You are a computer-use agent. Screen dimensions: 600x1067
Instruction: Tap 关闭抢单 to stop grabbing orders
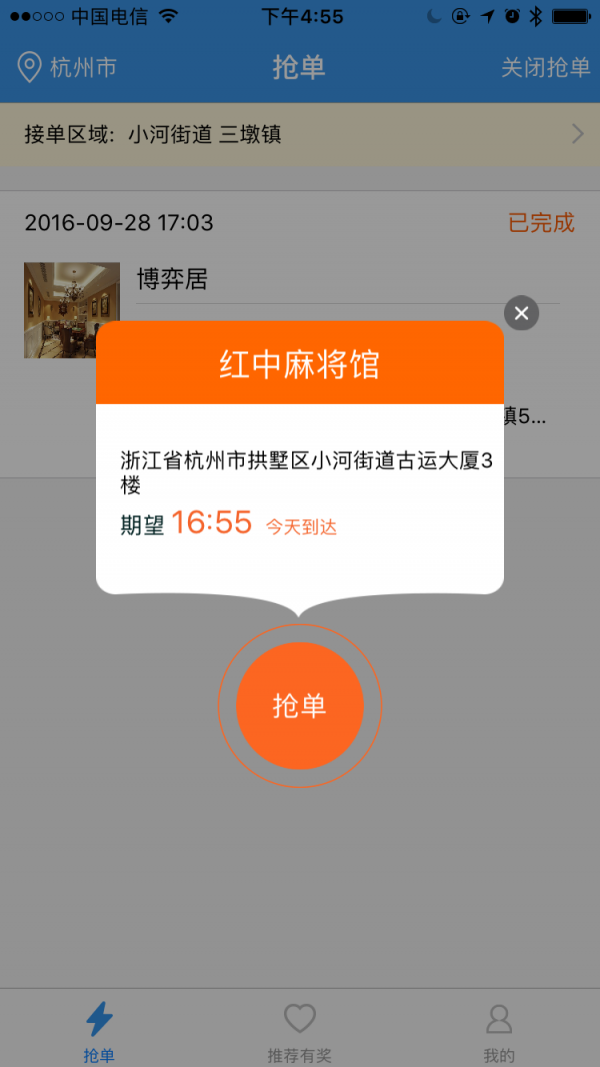click(545, 68)
